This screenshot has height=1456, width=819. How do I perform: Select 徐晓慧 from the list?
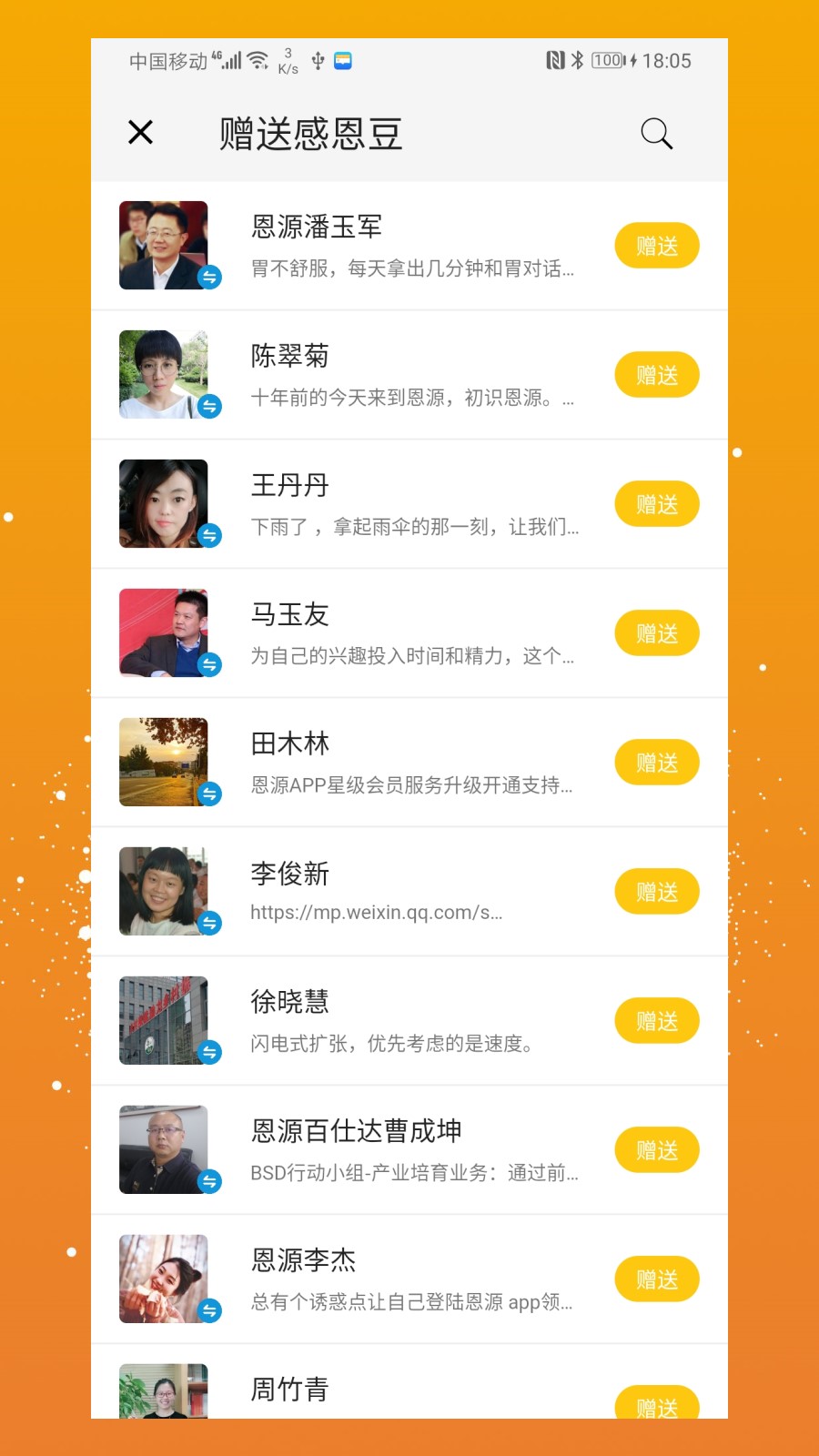(409, 1021)
